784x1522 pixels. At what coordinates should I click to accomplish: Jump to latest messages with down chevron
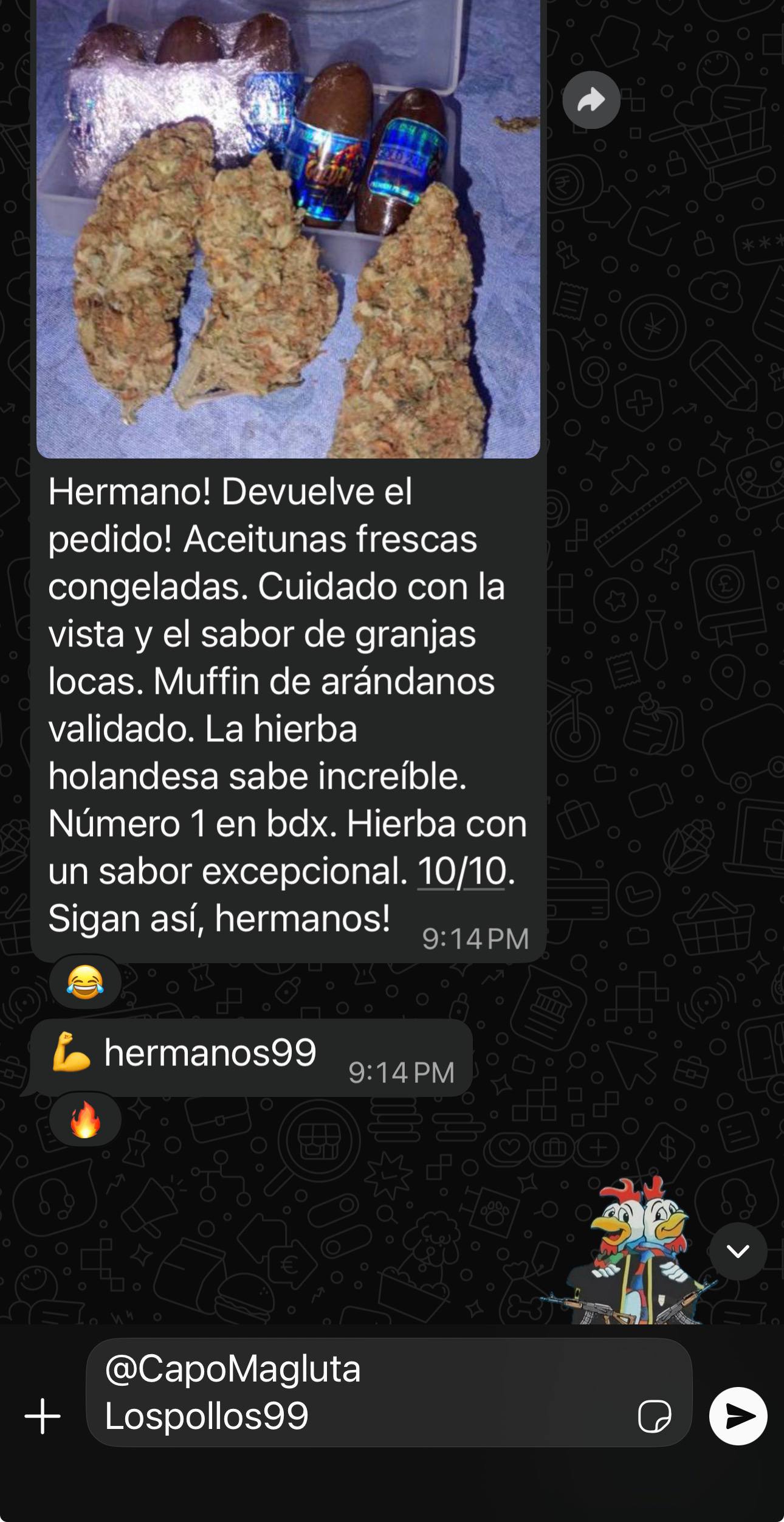point(738,1251)
